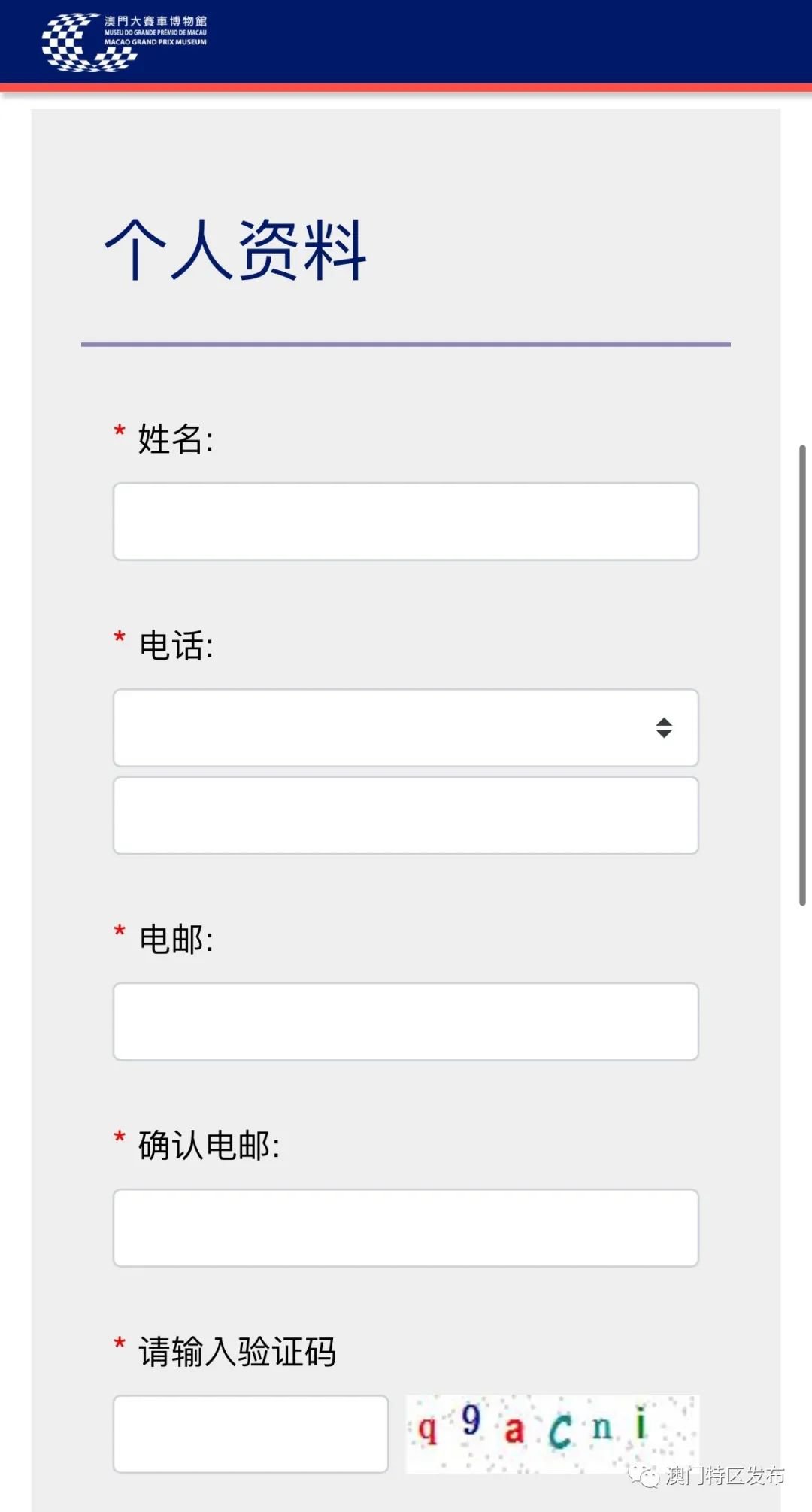Open the 电话 area code dropdown
Image resolution: width=812 pixels, height=1512 pixels.
click(x=406, y=727)
